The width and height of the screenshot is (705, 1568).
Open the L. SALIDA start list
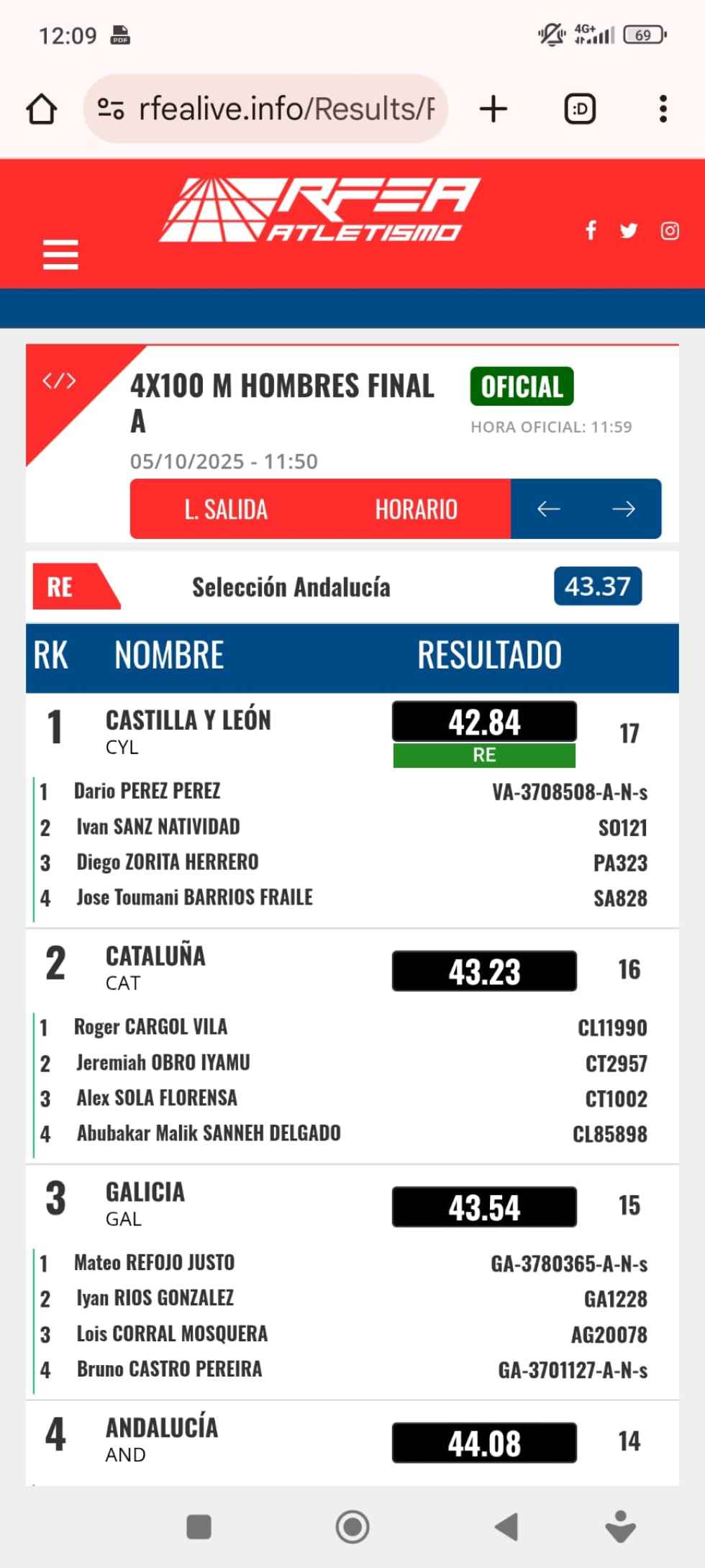tap(226, 509)
